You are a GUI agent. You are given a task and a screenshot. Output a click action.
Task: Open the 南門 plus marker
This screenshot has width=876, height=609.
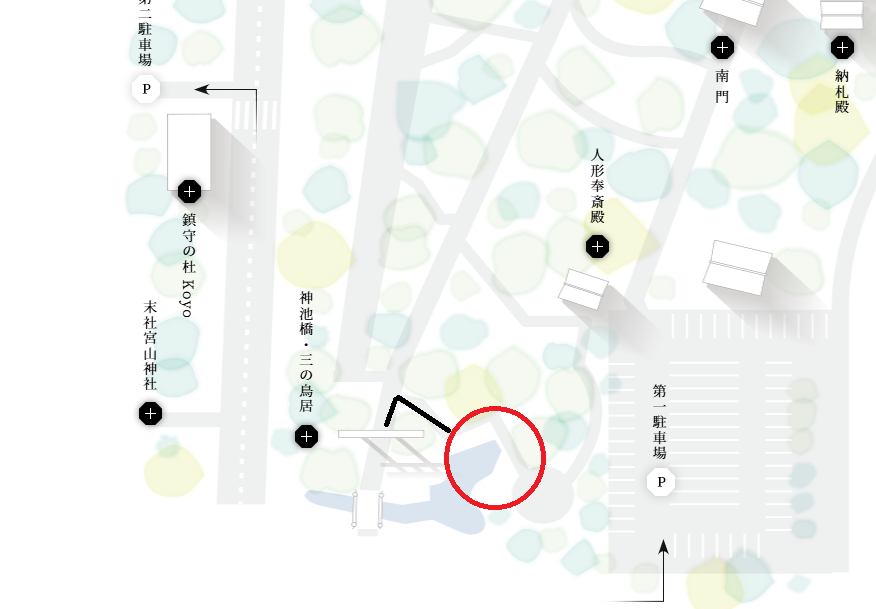pyautogui.click(x=722, y=47)
